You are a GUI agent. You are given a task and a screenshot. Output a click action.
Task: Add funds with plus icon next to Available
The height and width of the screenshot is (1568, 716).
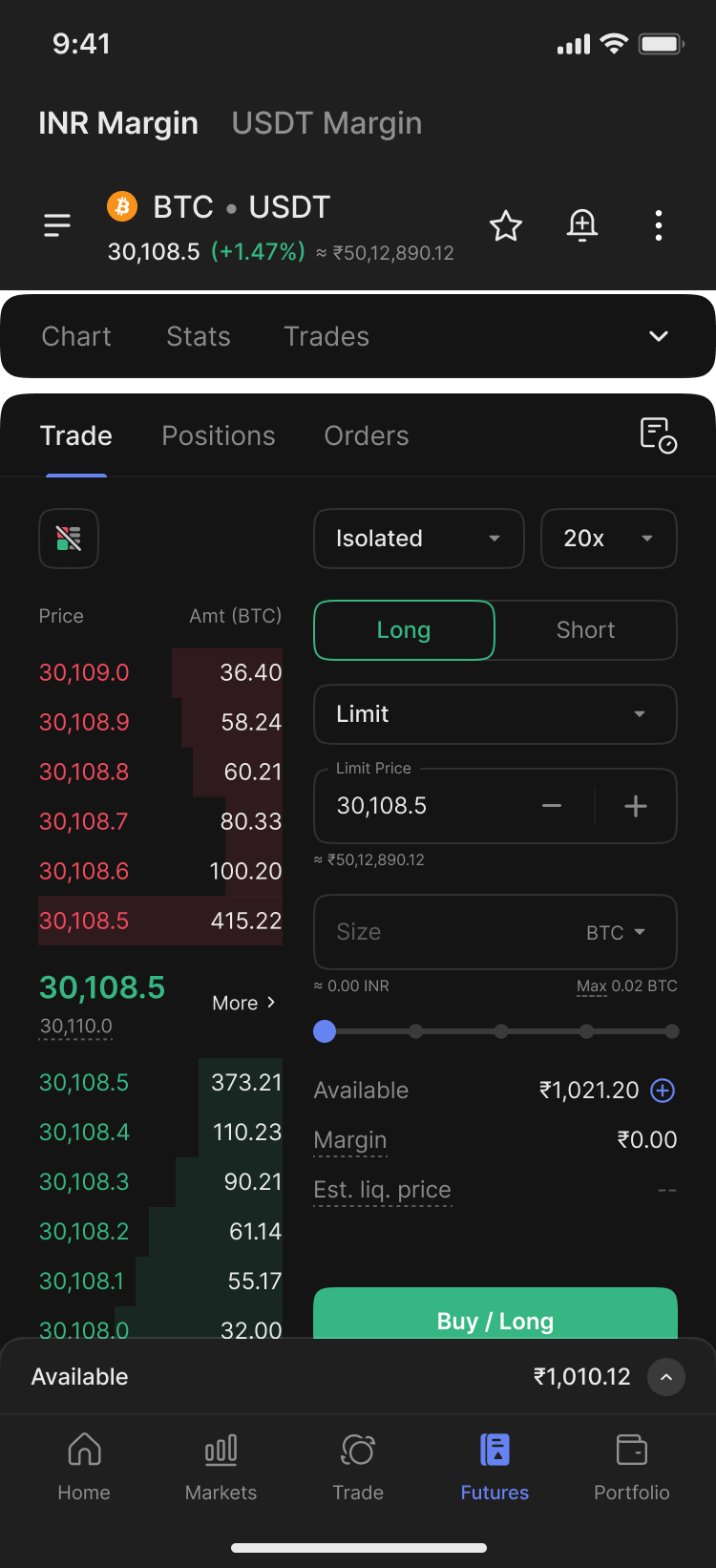[x=663, y=1090]
